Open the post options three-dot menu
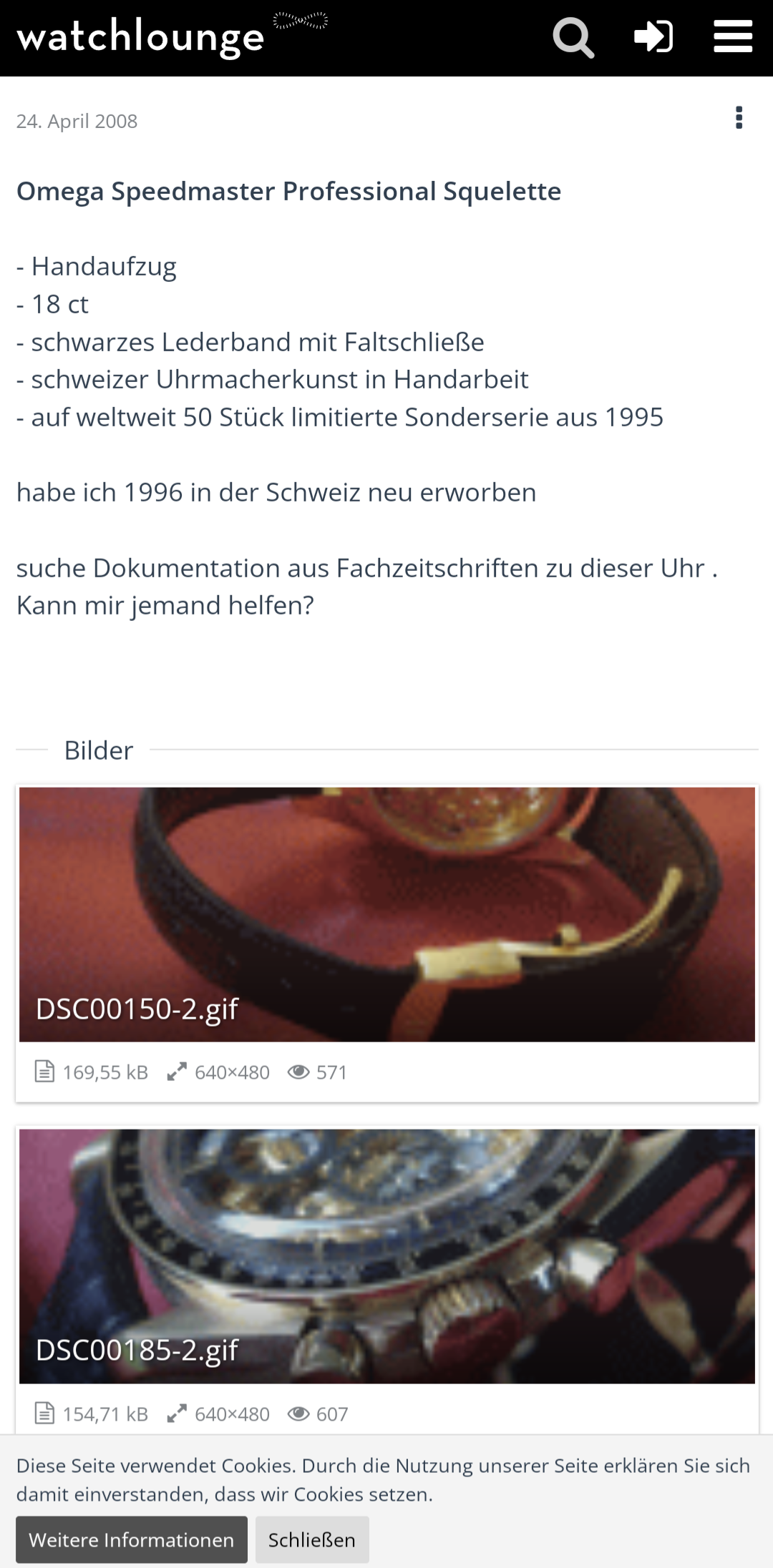The width and height of the screenshot is (773, 1568). (739, 118)
